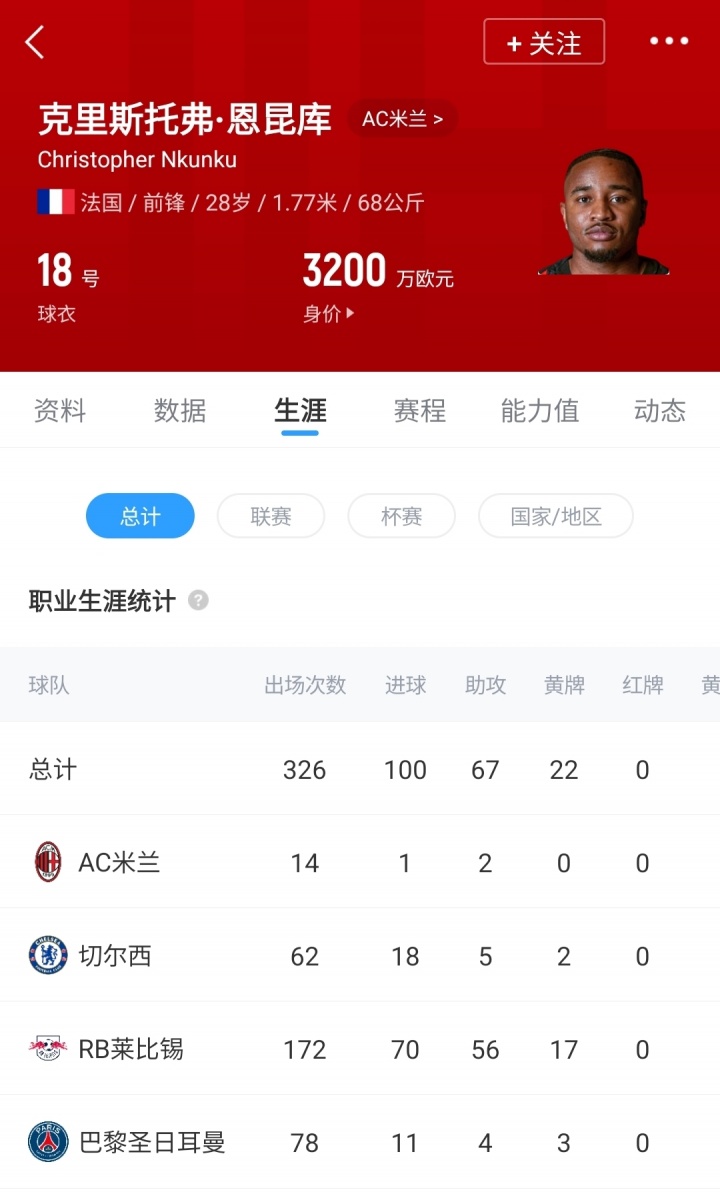Filter career stats by 国家/地区

coord(556,516)
